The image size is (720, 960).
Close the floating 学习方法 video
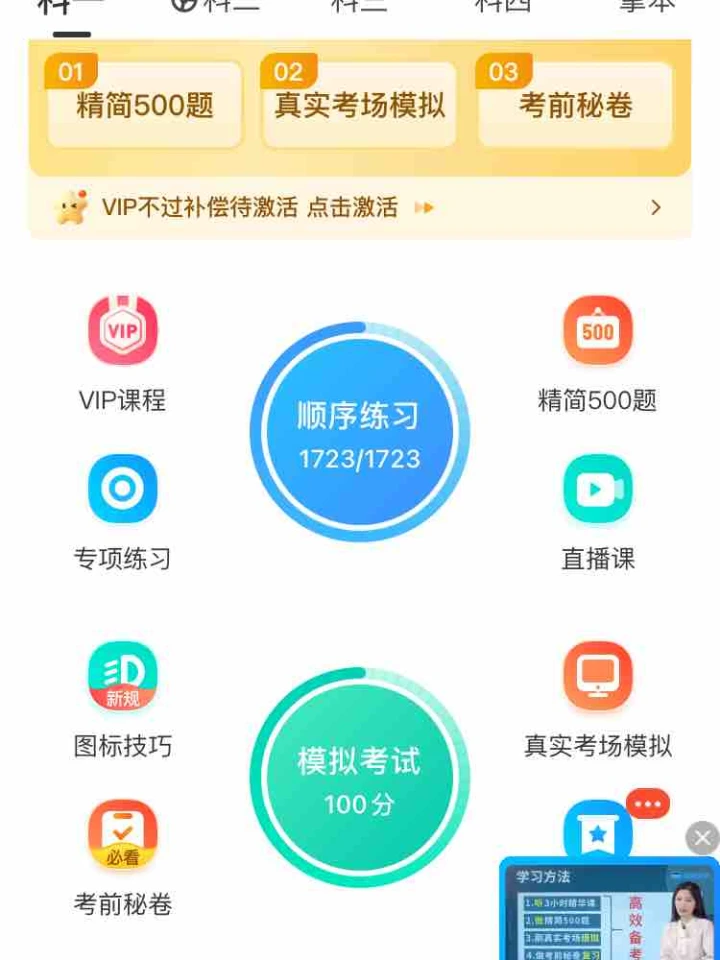click(x=702, y=838)
